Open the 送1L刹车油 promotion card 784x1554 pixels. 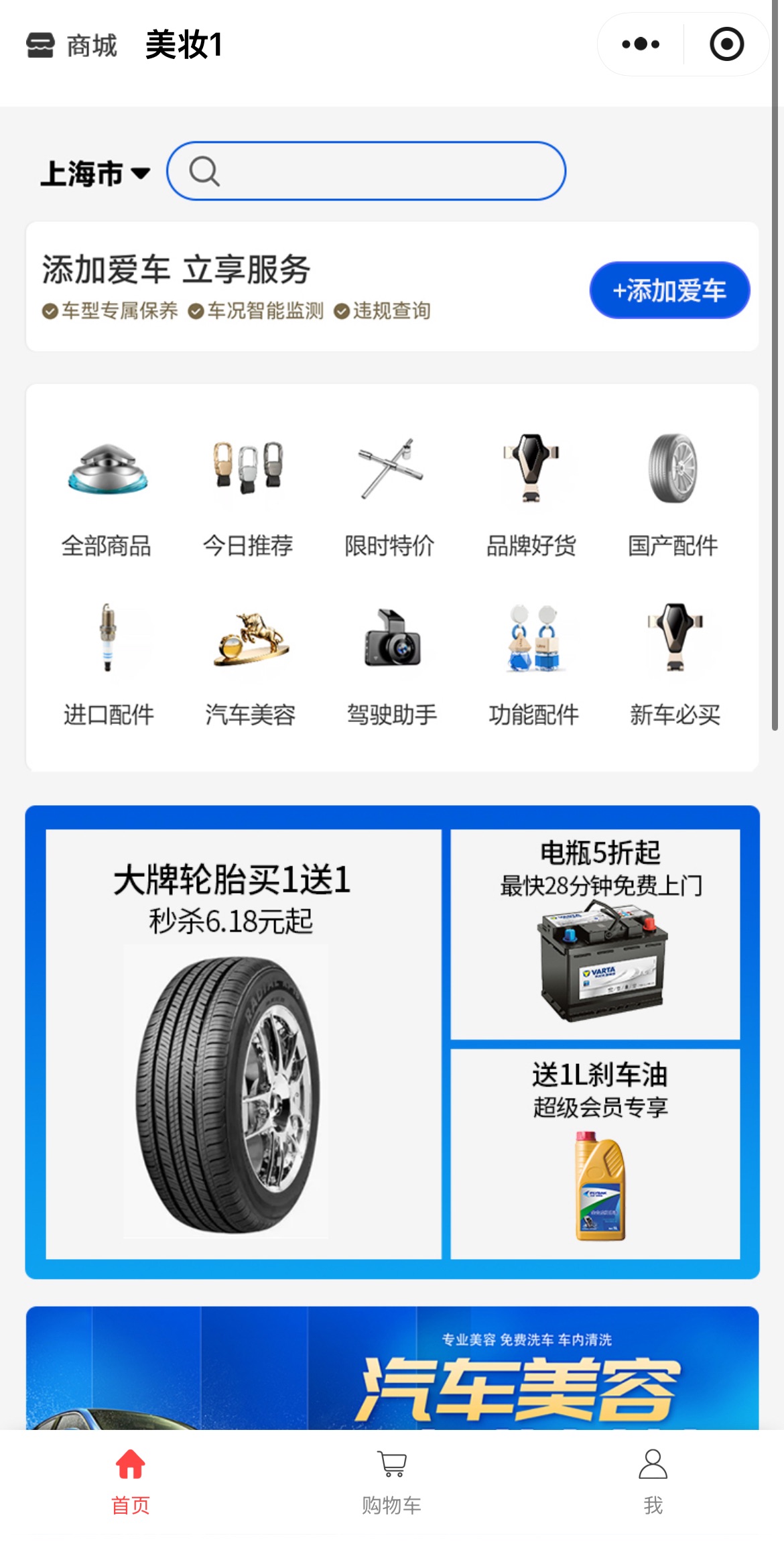click(595, 1154)
